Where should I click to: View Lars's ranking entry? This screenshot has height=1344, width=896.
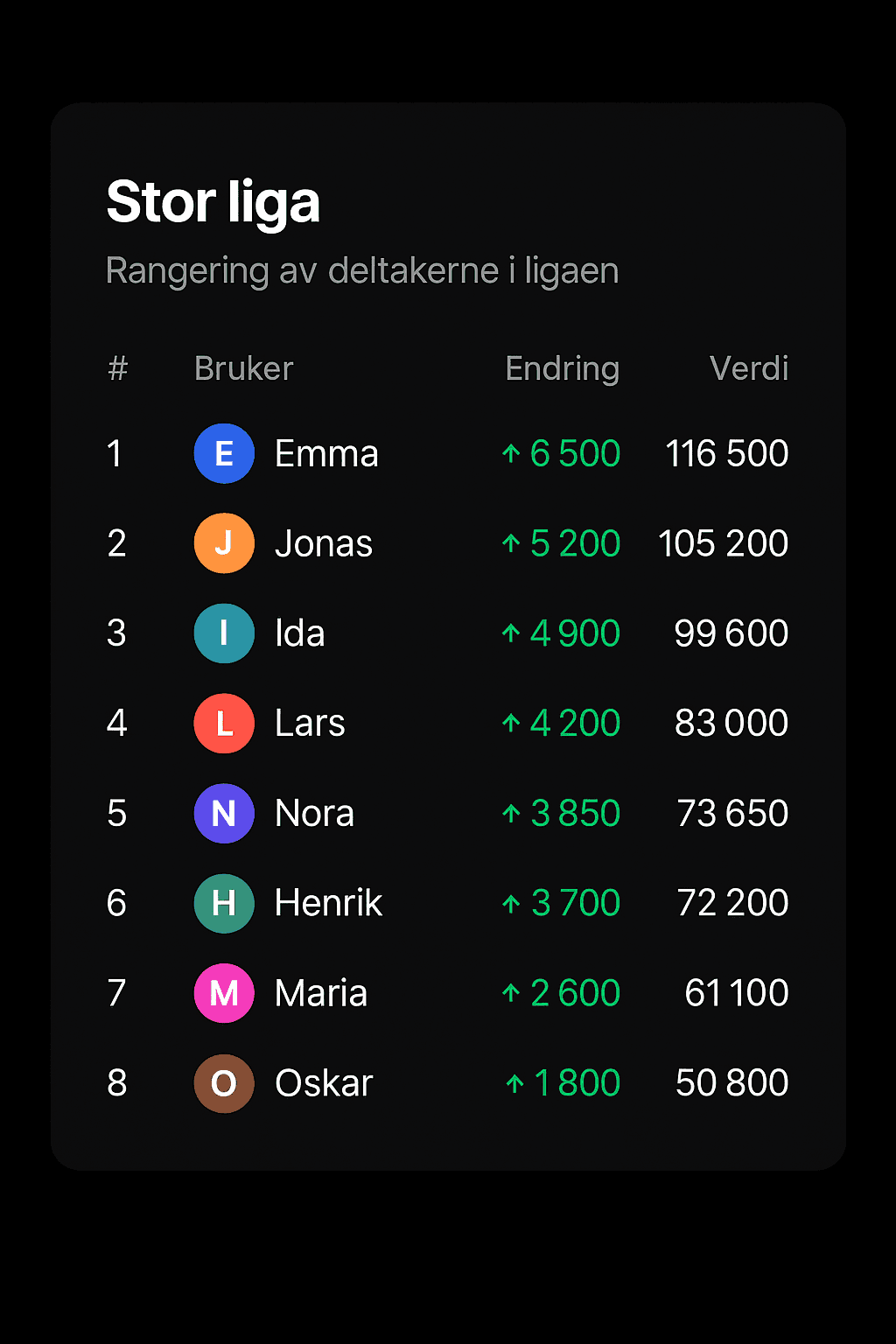448,724
